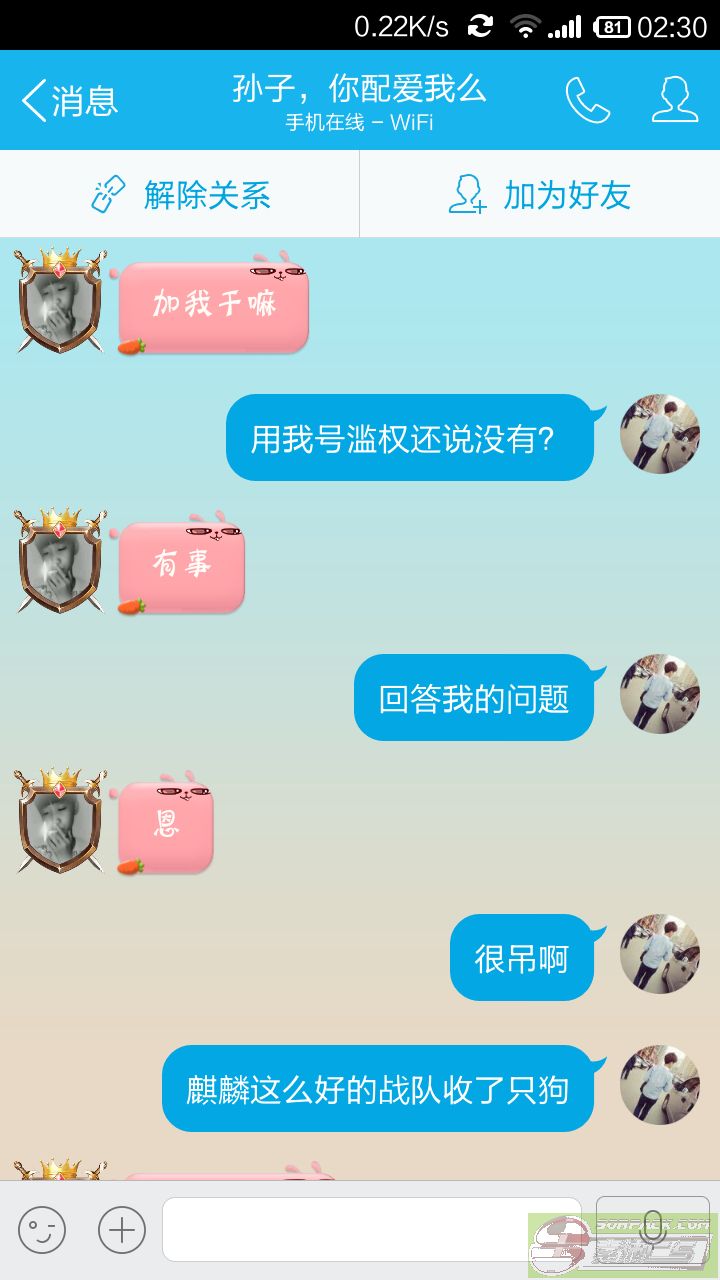Tap 加为好友 to add friend

click(540, 194)
